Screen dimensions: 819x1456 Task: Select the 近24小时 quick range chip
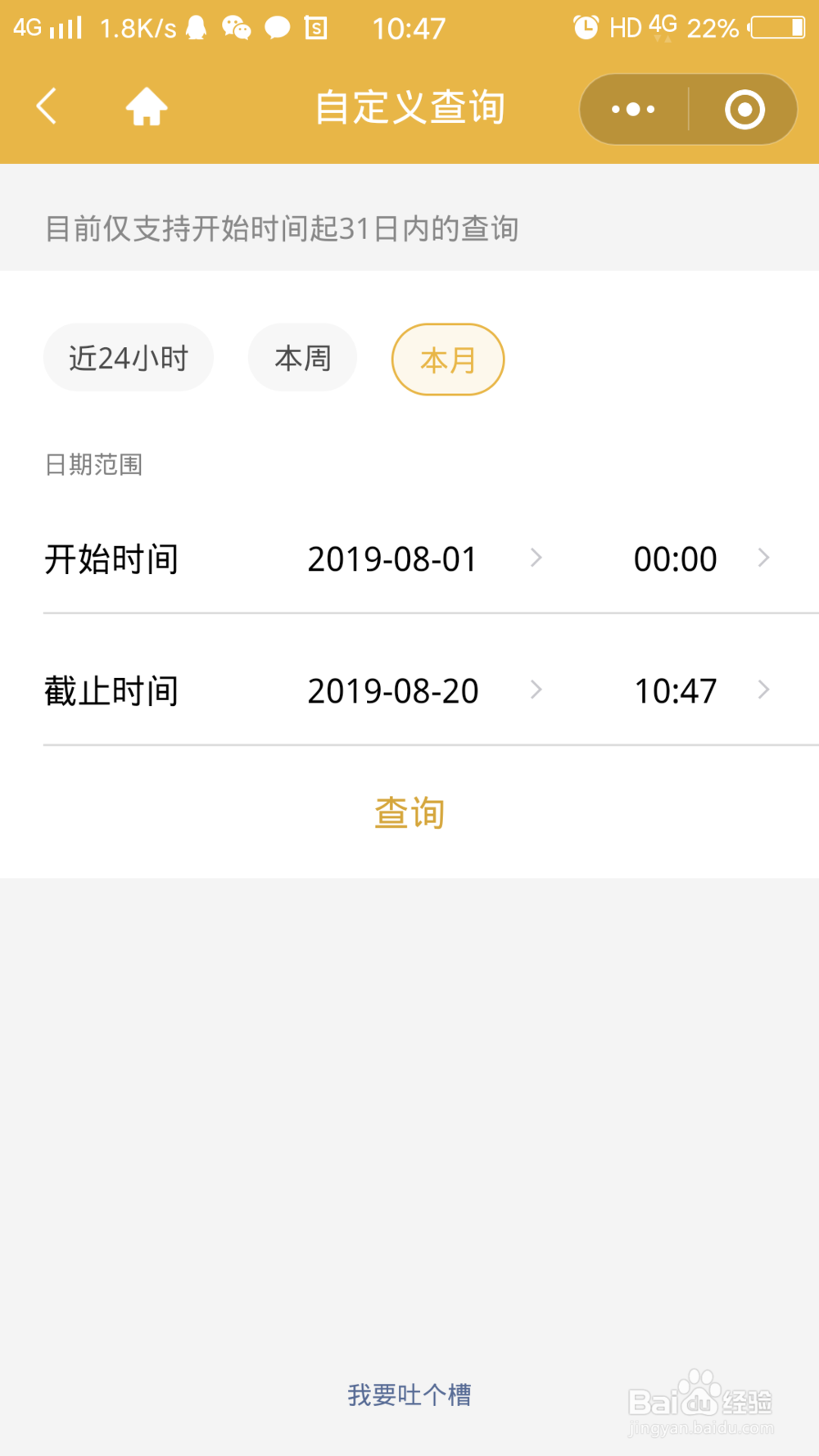click(129, 358)
